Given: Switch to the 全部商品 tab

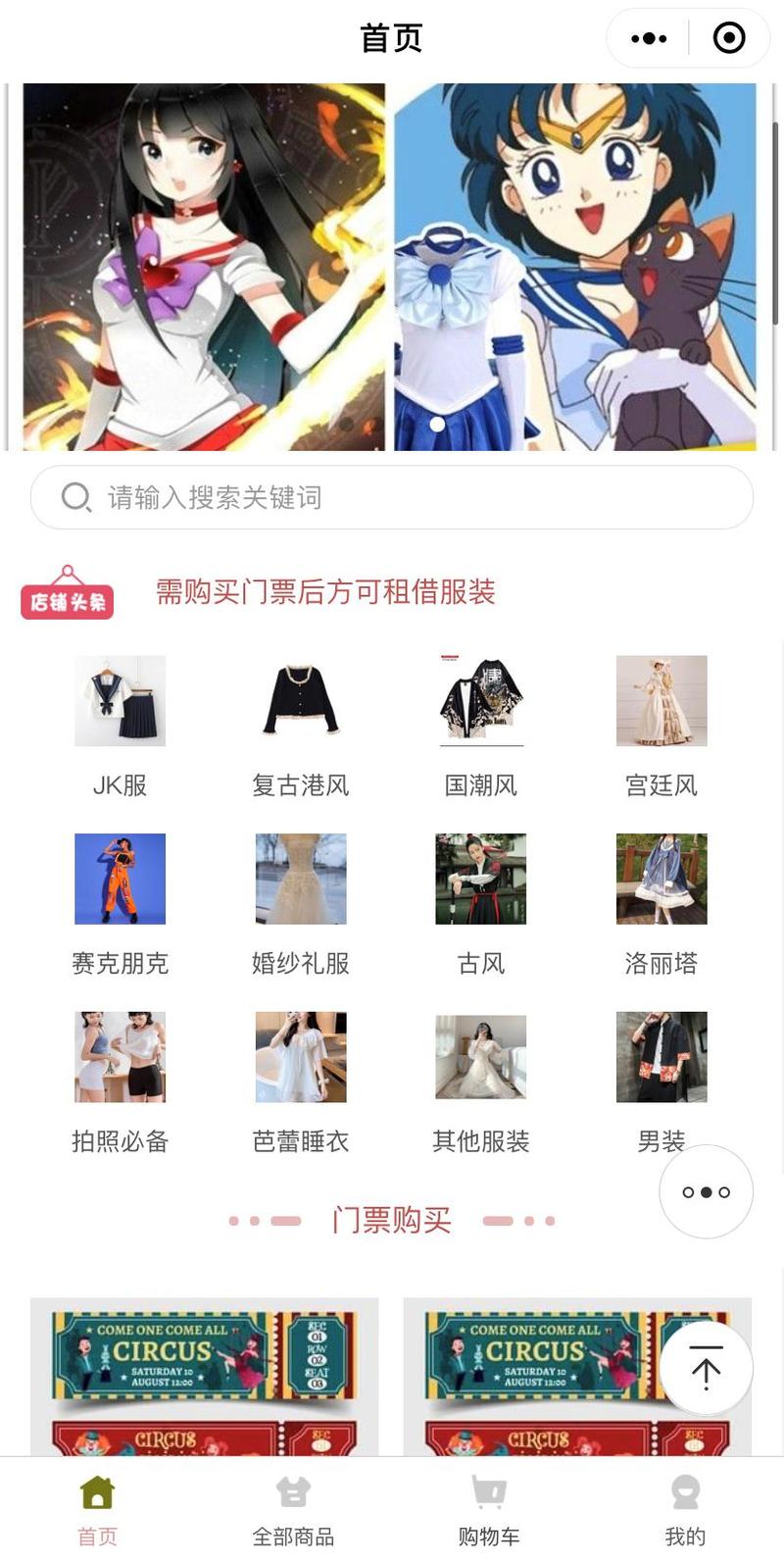Looking at the screenshot, I should [293, 1510].
